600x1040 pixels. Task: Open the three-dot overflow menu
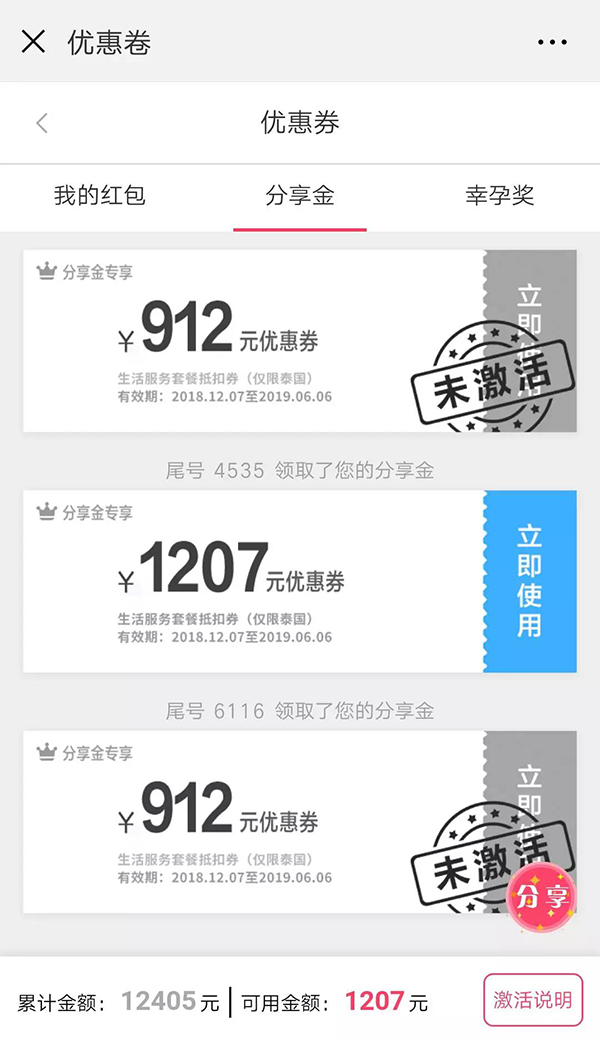pyautogui.click(x=552, y=42)
